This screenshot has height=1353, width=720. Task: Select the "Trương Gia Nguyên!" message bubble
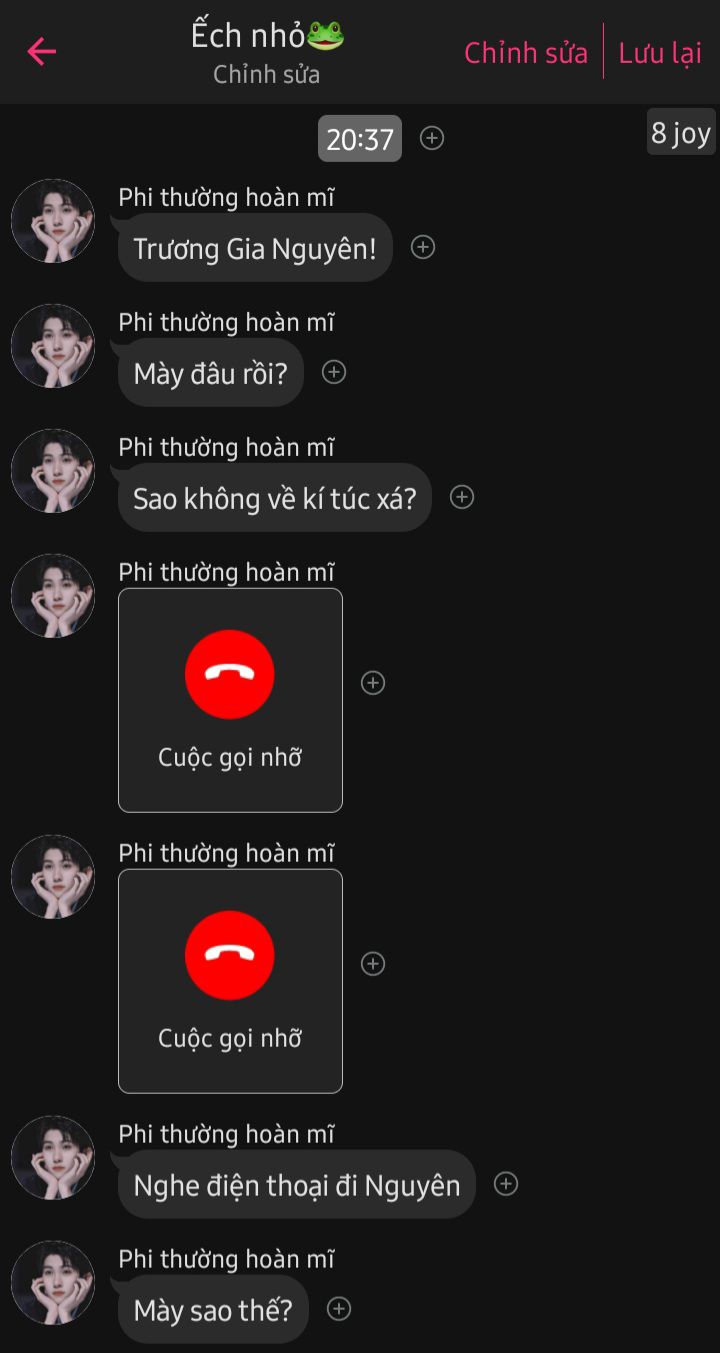click(x=255, y=248)
